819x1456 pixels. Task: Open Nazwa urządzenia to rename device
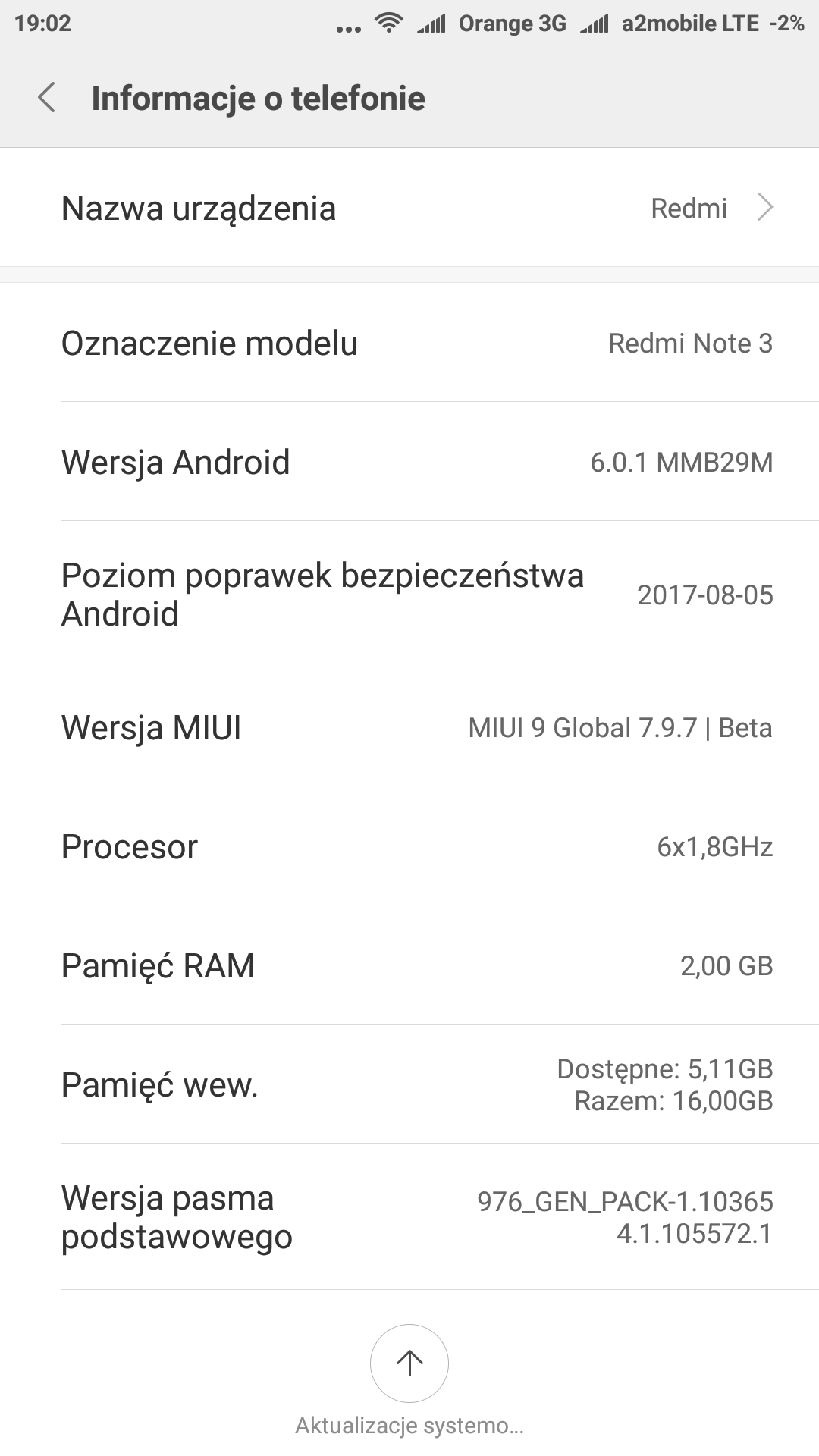click(409, 208)
